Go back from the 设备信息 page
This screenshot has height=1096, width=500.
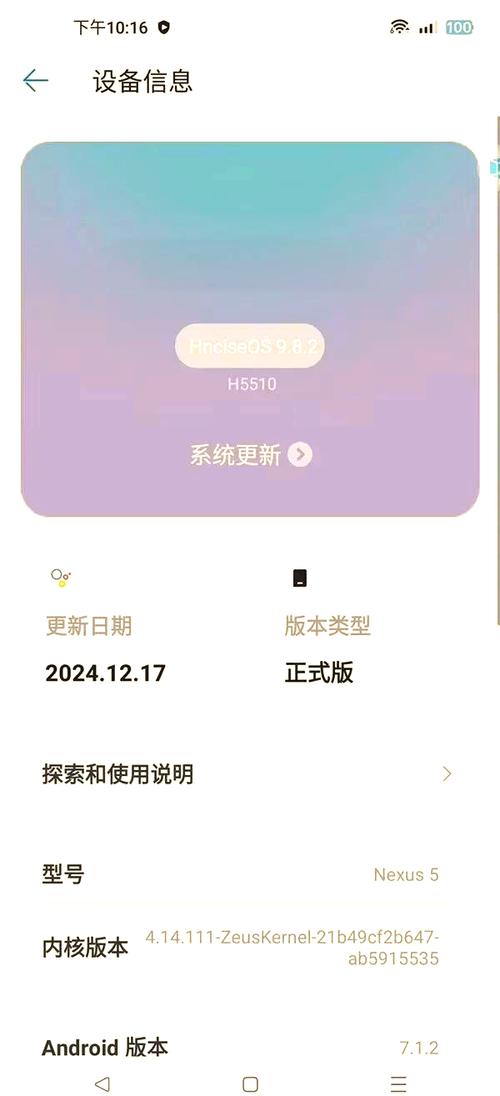point(35,81)
